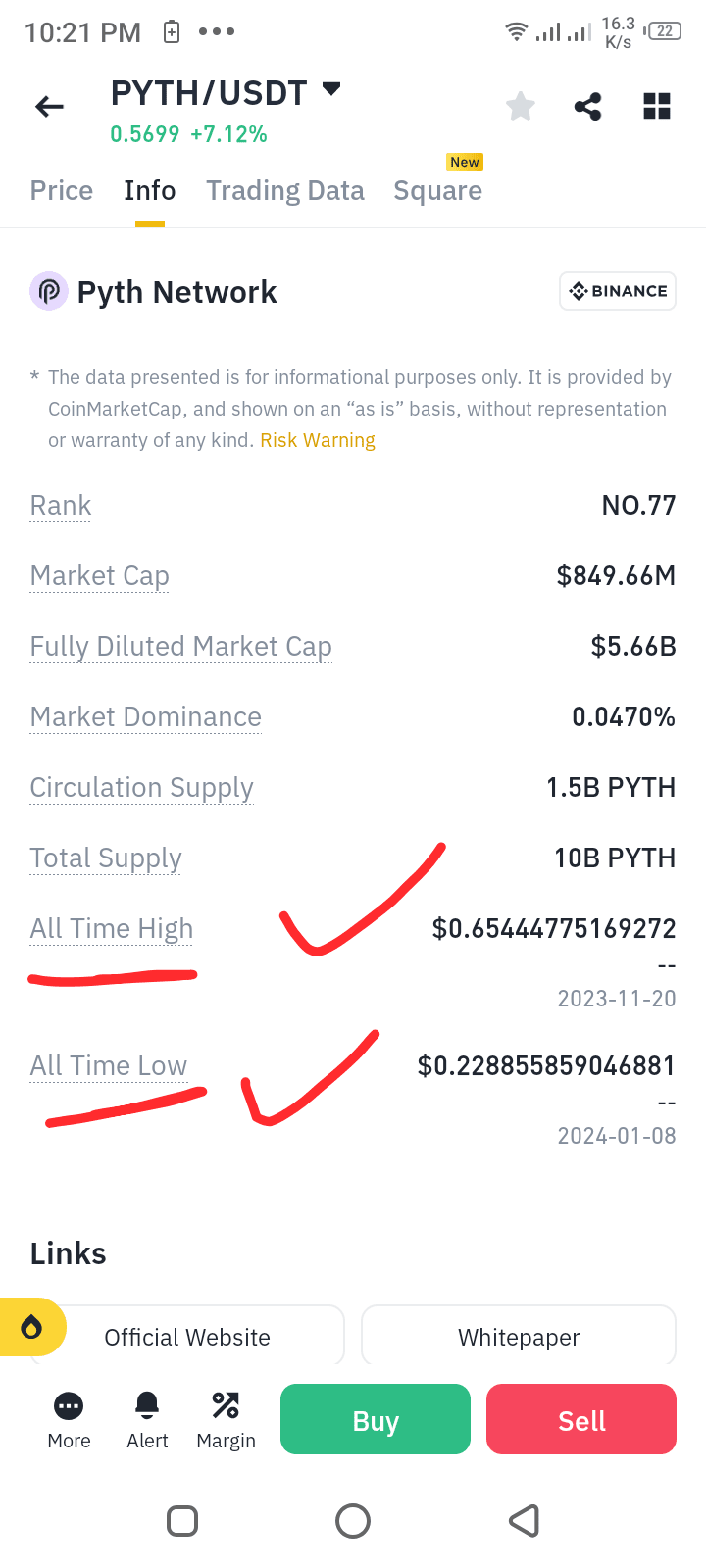Tap the Pyth Network logo icon
The height and width of the screenshot is (1568, 706).
pyautogui.click(x=49, y=291)
